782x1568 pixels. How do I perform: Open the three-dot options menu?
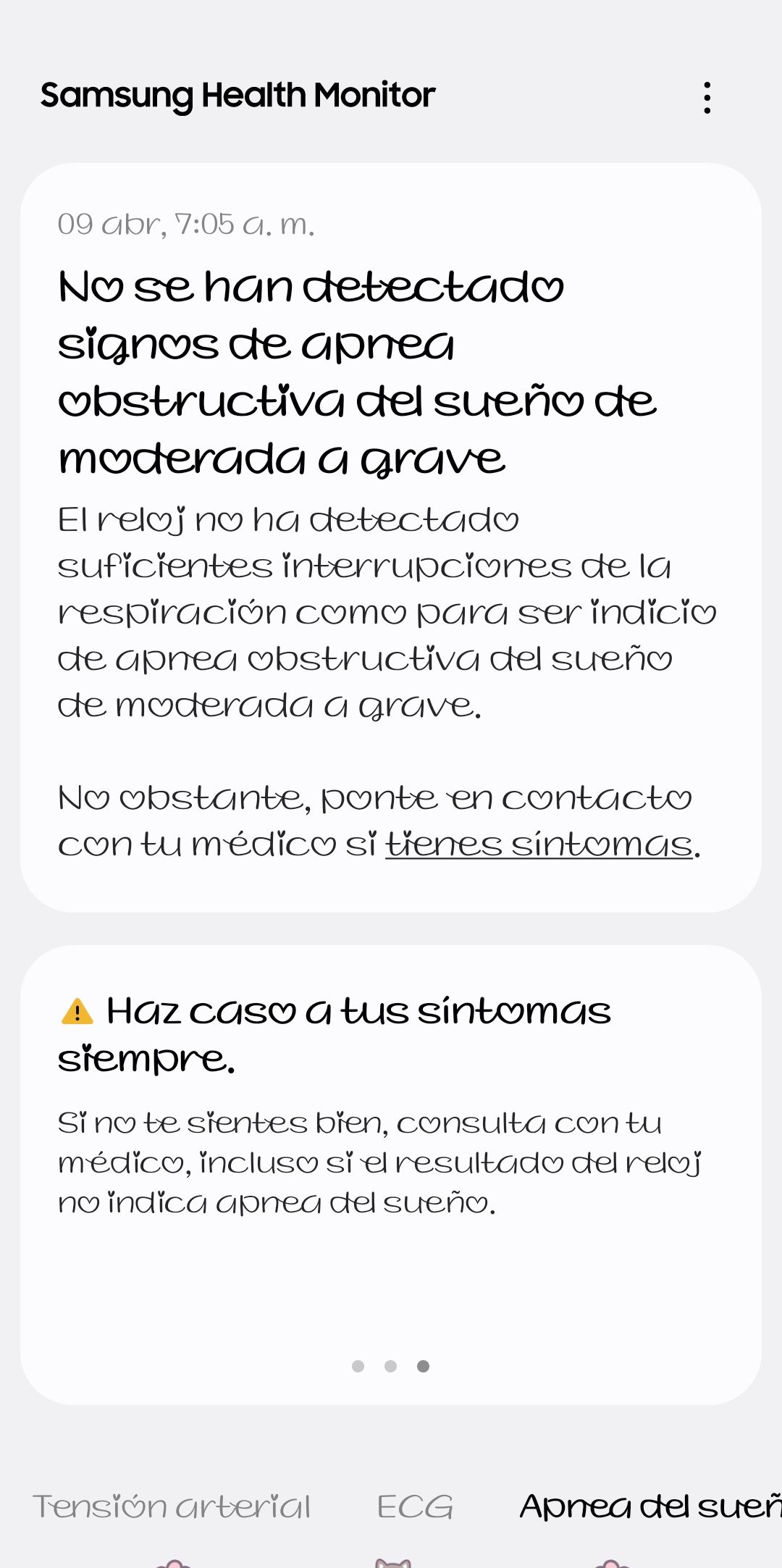706,98
